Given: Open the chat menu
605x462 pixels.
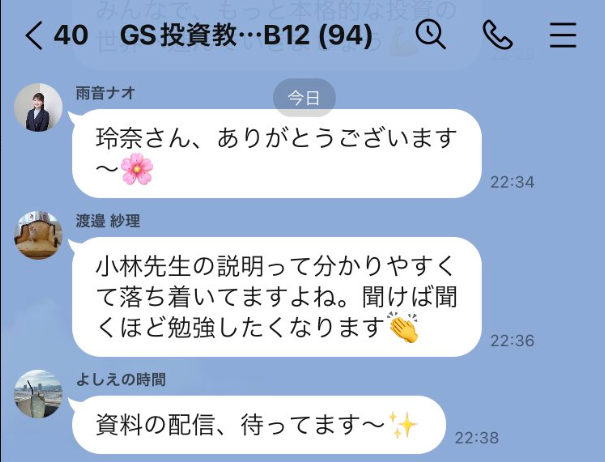Looking at the screenshot, I should pos(563,35).
